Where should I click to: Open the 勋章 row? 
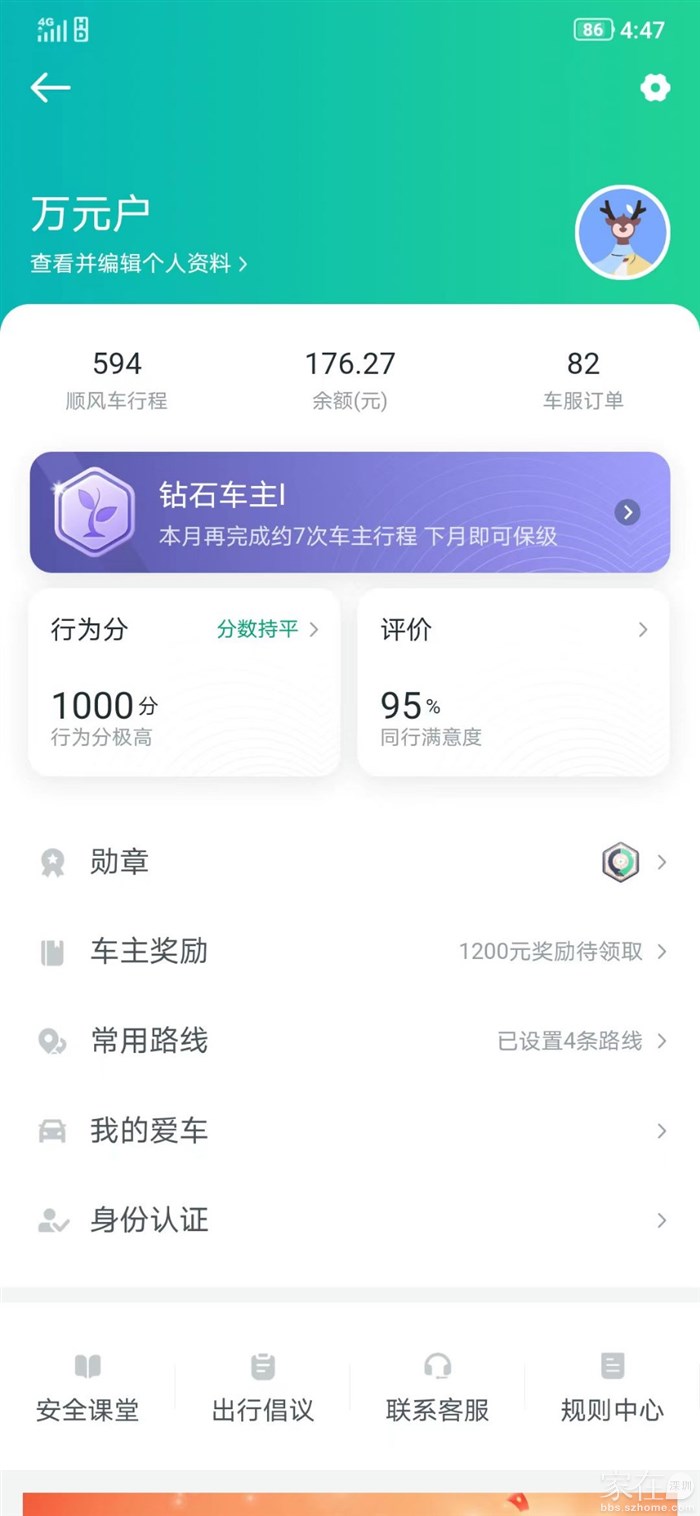click(350, 862)
